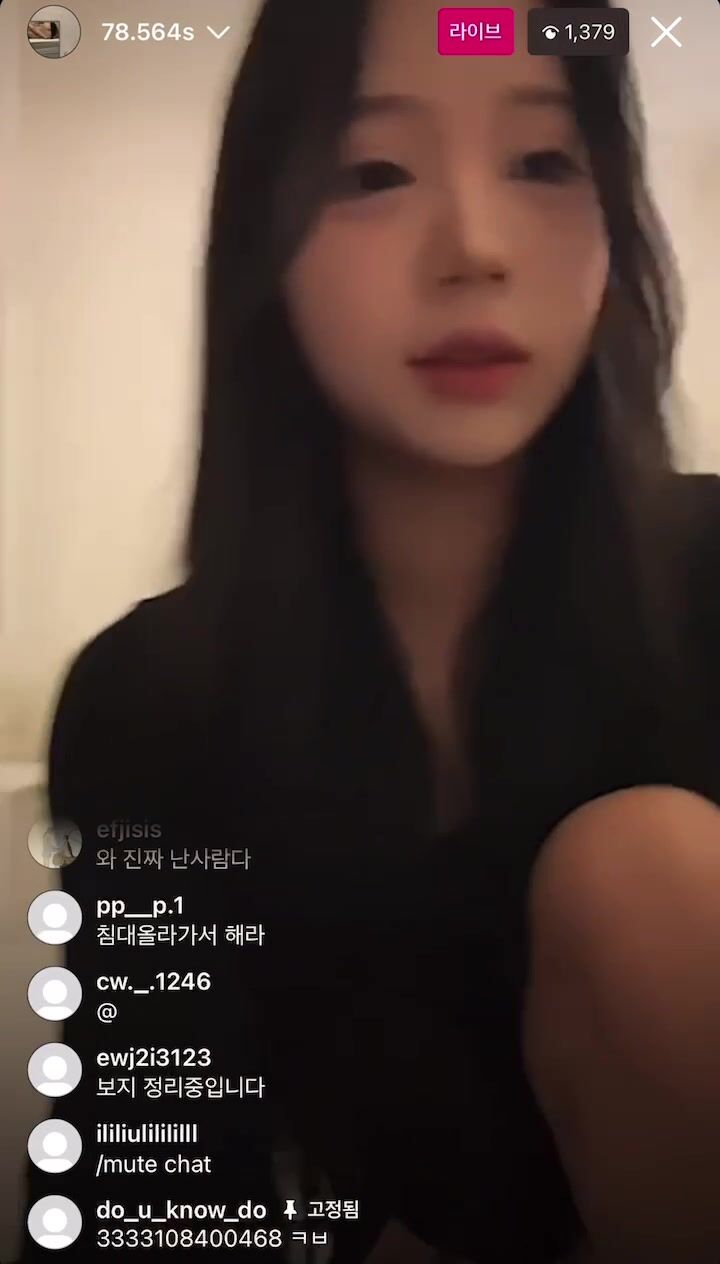The width and height of the screenshot is (720, 1264).
Task: Expand the 78.564s username dropdown
Action: (x=218, y=32)
